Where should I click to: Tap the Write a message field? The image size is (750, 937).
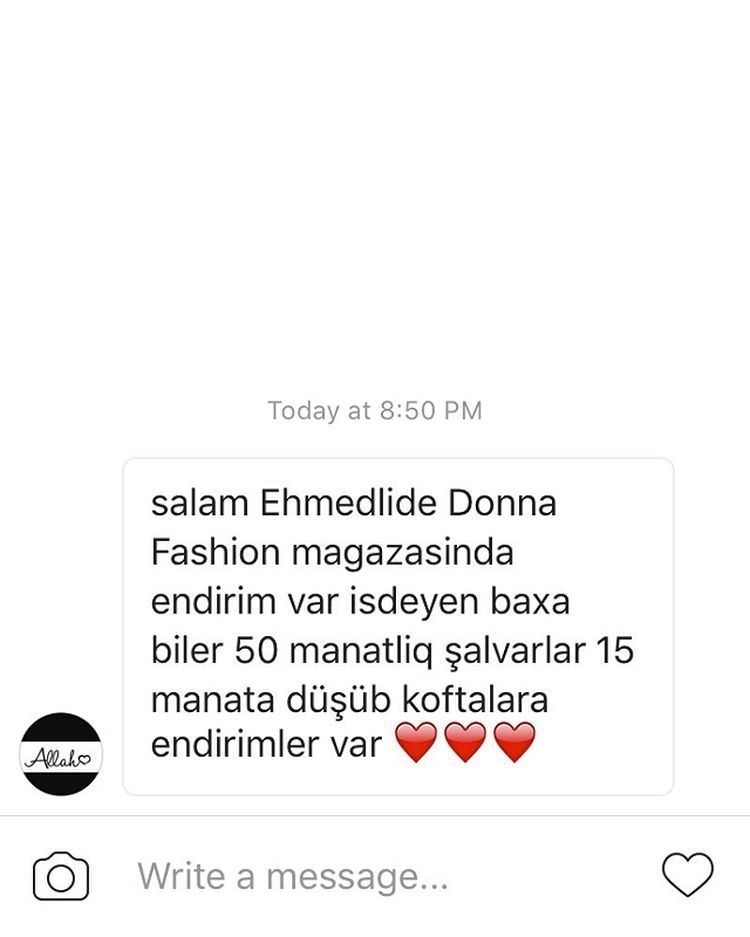pyautogui.click(x=382, y=877)
